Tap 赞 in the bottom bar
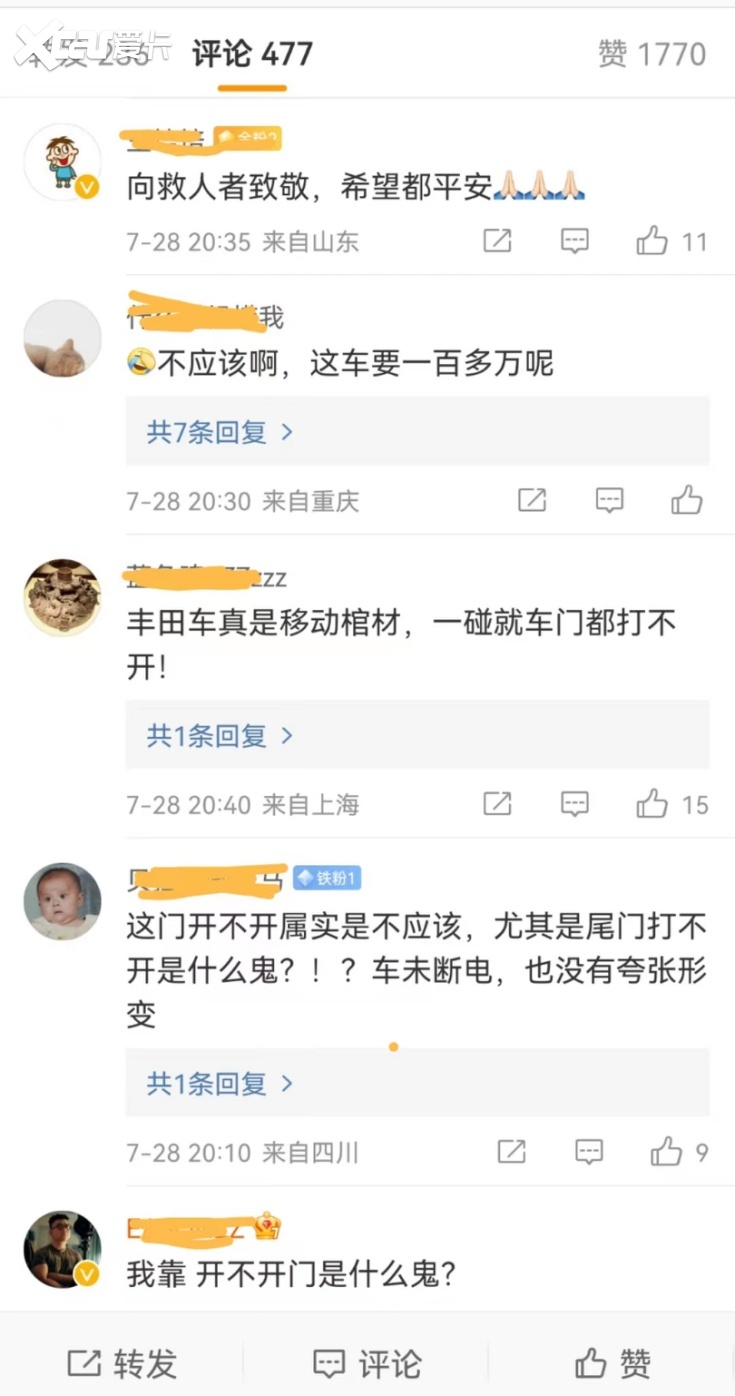 click(612, 1363)
